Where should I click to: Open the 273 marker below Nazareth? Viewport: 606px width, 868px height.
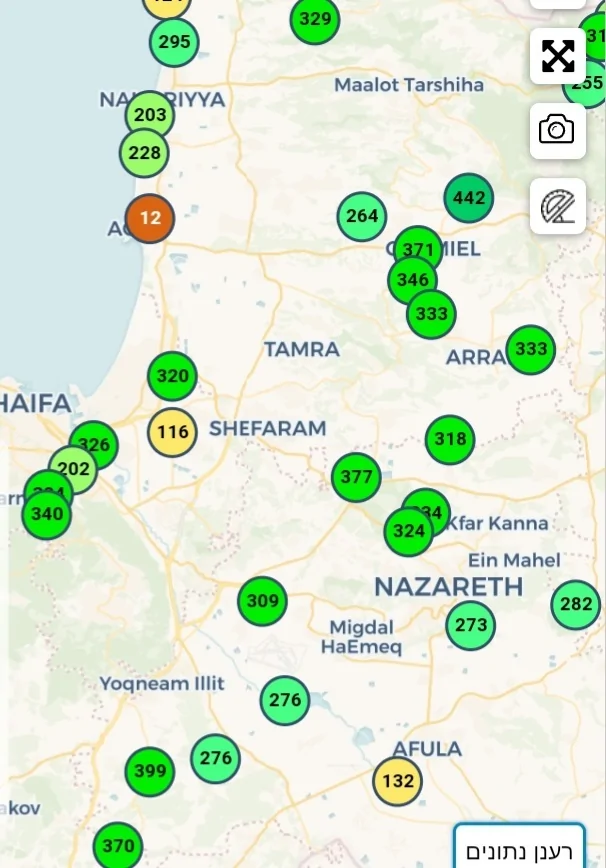470,626
